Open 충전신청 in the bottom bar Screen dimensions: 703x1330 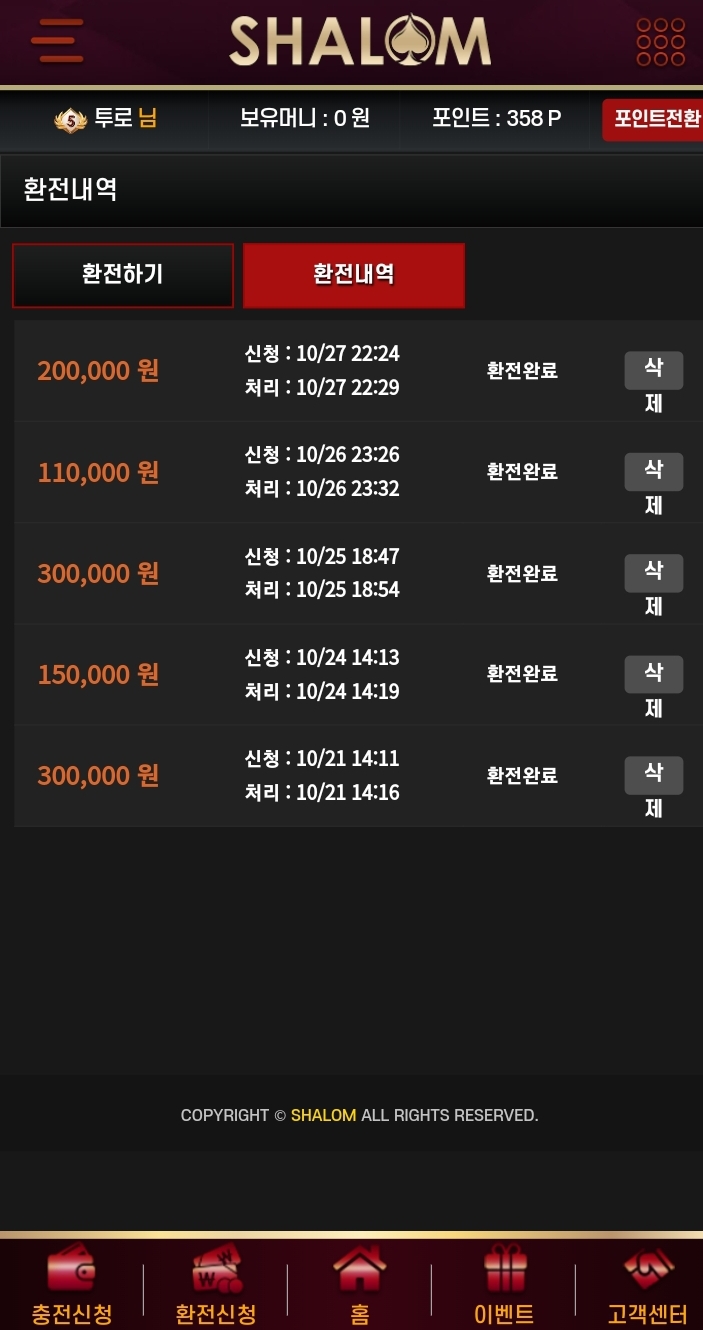(72, 1285)
